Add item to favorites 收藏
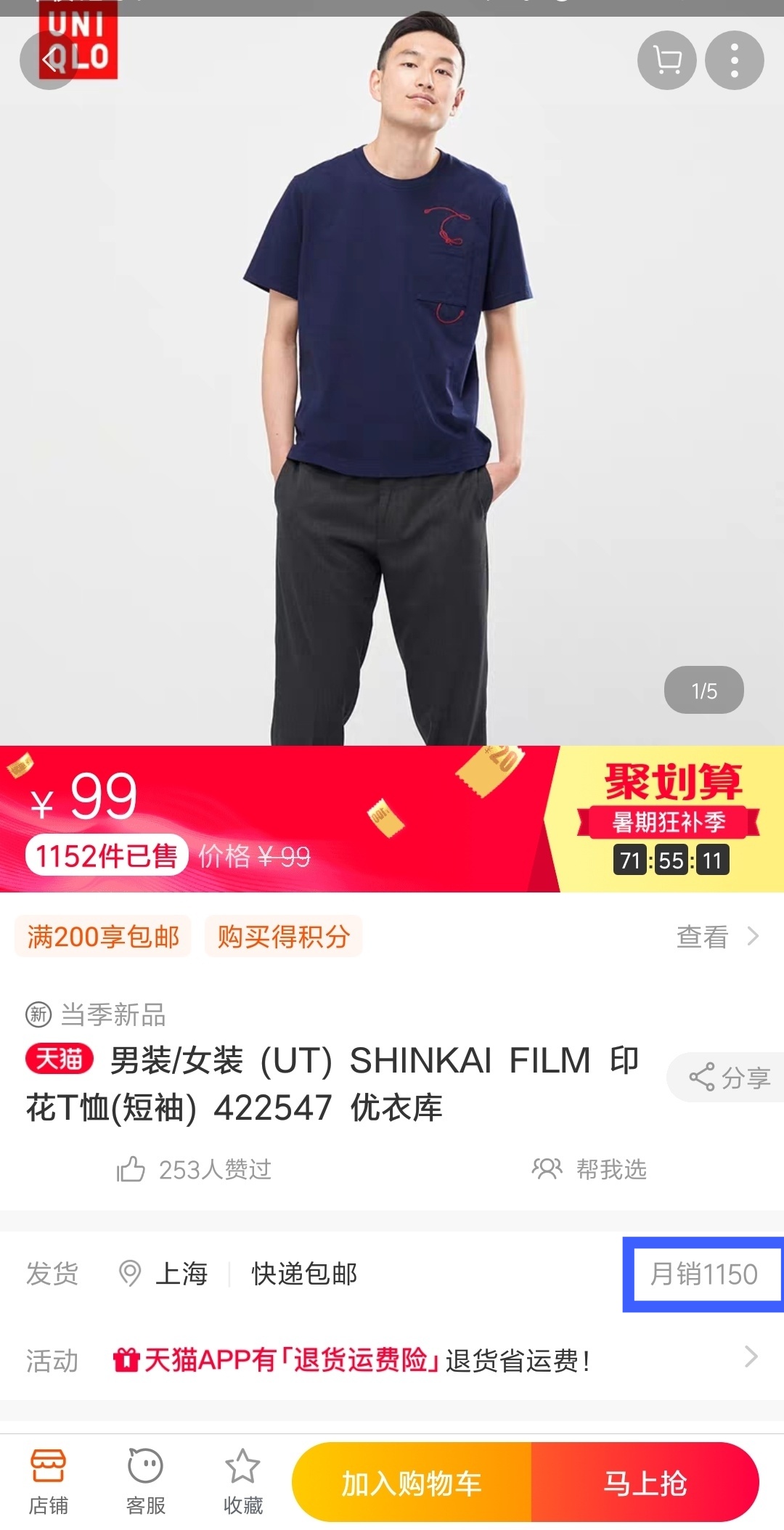This screenshot has width=784, height=1530. tap(242, 1481)
